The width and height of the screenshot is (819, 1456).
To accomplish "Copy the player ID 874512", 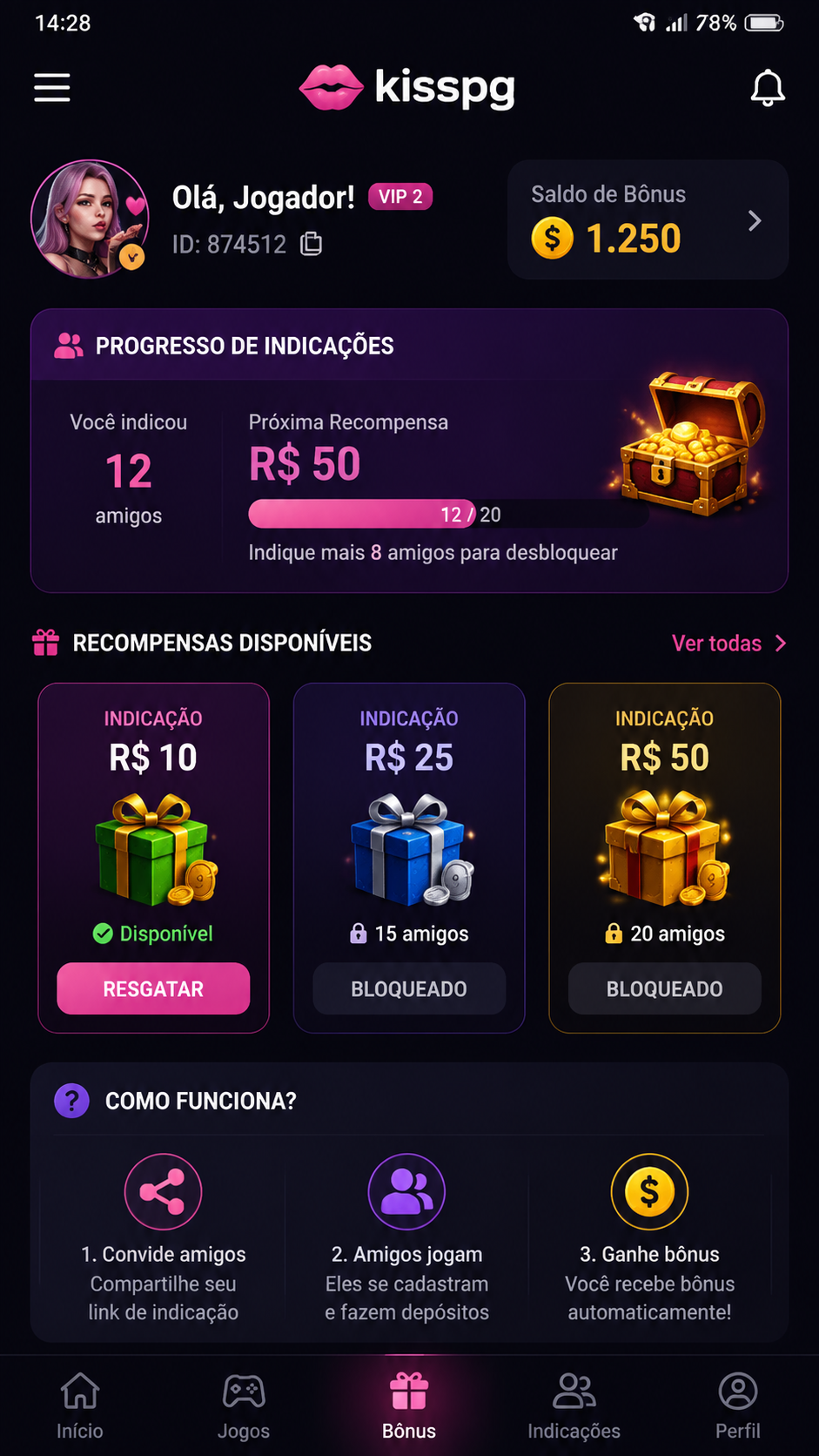I will click(312, 244).
